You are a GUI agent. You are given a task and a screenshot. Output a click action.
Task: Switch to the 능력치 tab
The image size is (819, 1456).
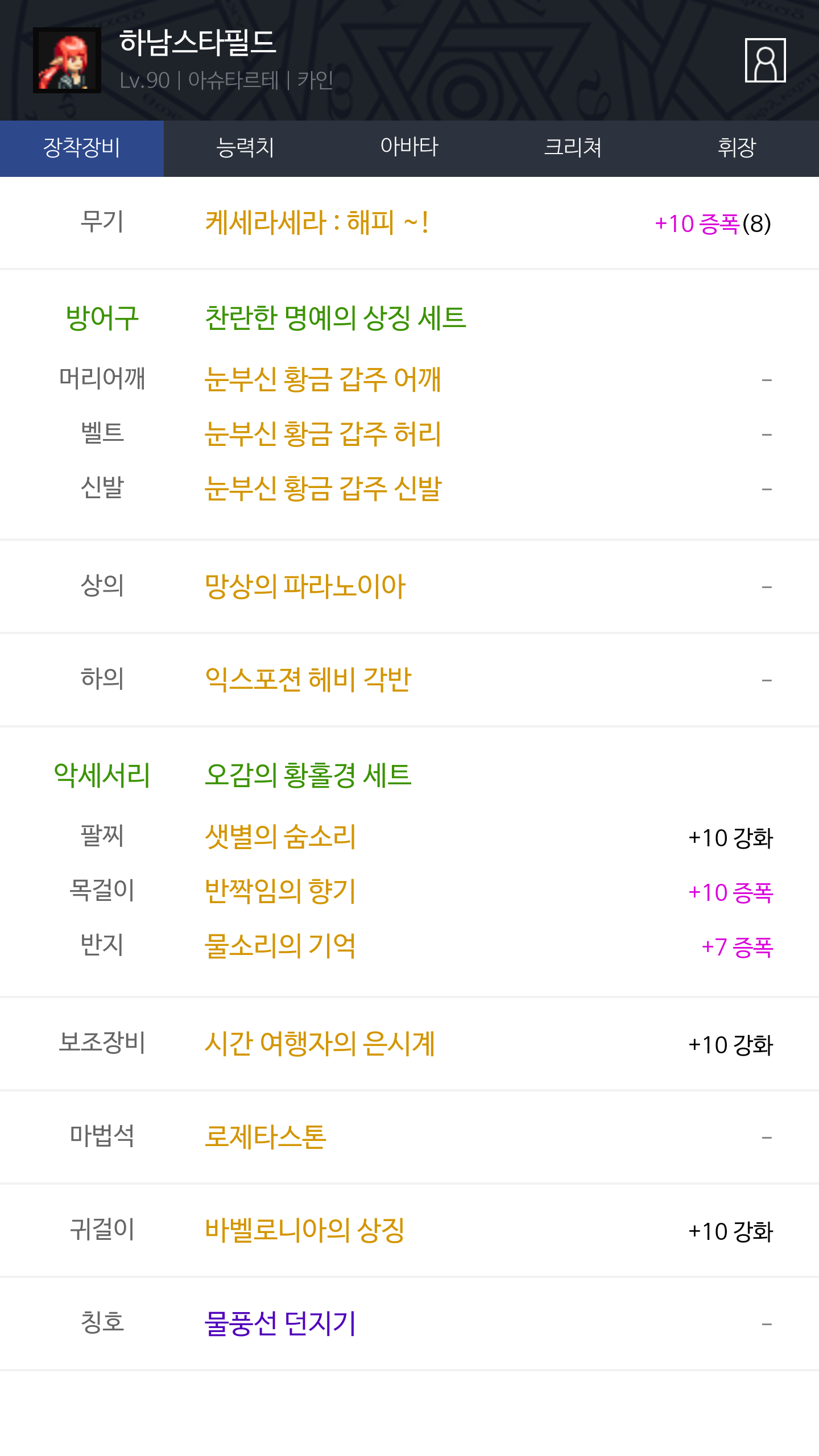[x=246, y=148]
